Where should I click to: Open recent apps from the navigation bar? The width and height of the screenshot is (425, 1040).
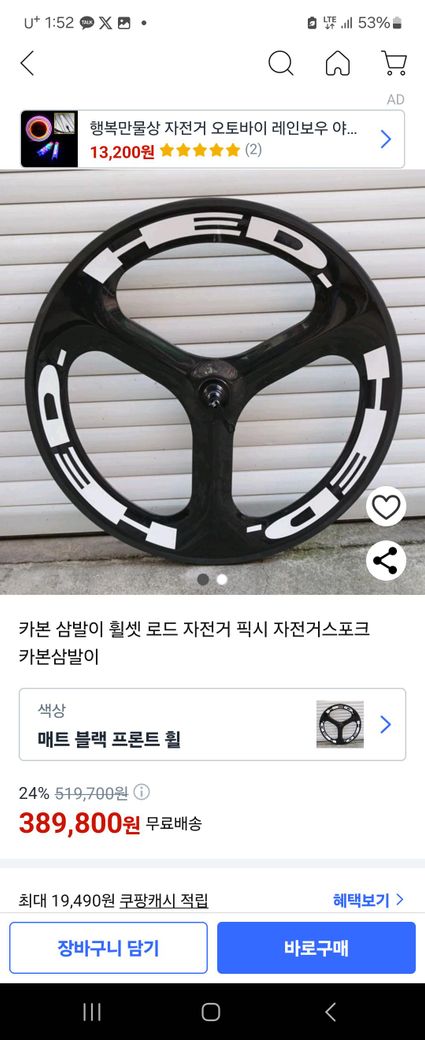[x=92, y=1011]
